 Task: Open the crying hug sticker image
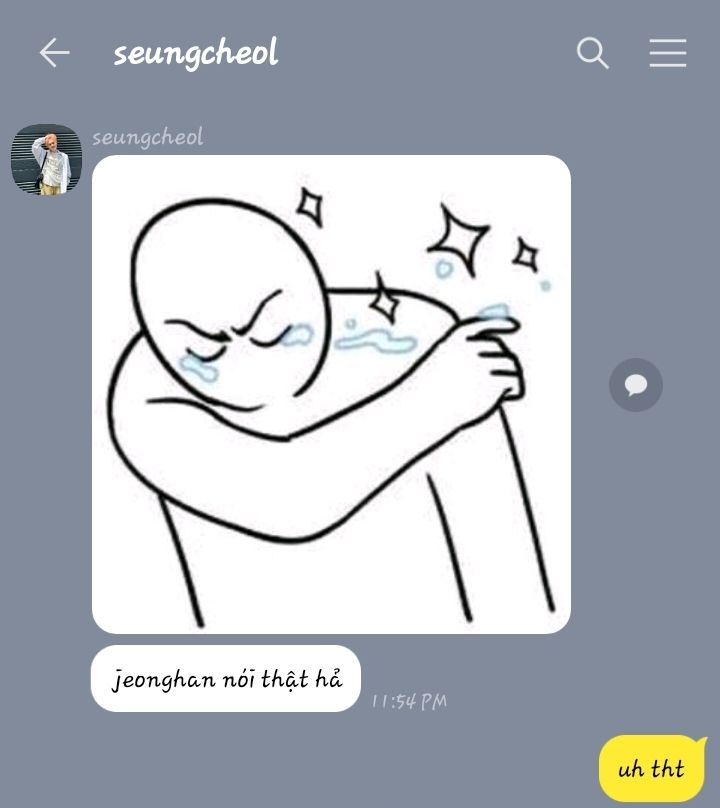point(331,394)
